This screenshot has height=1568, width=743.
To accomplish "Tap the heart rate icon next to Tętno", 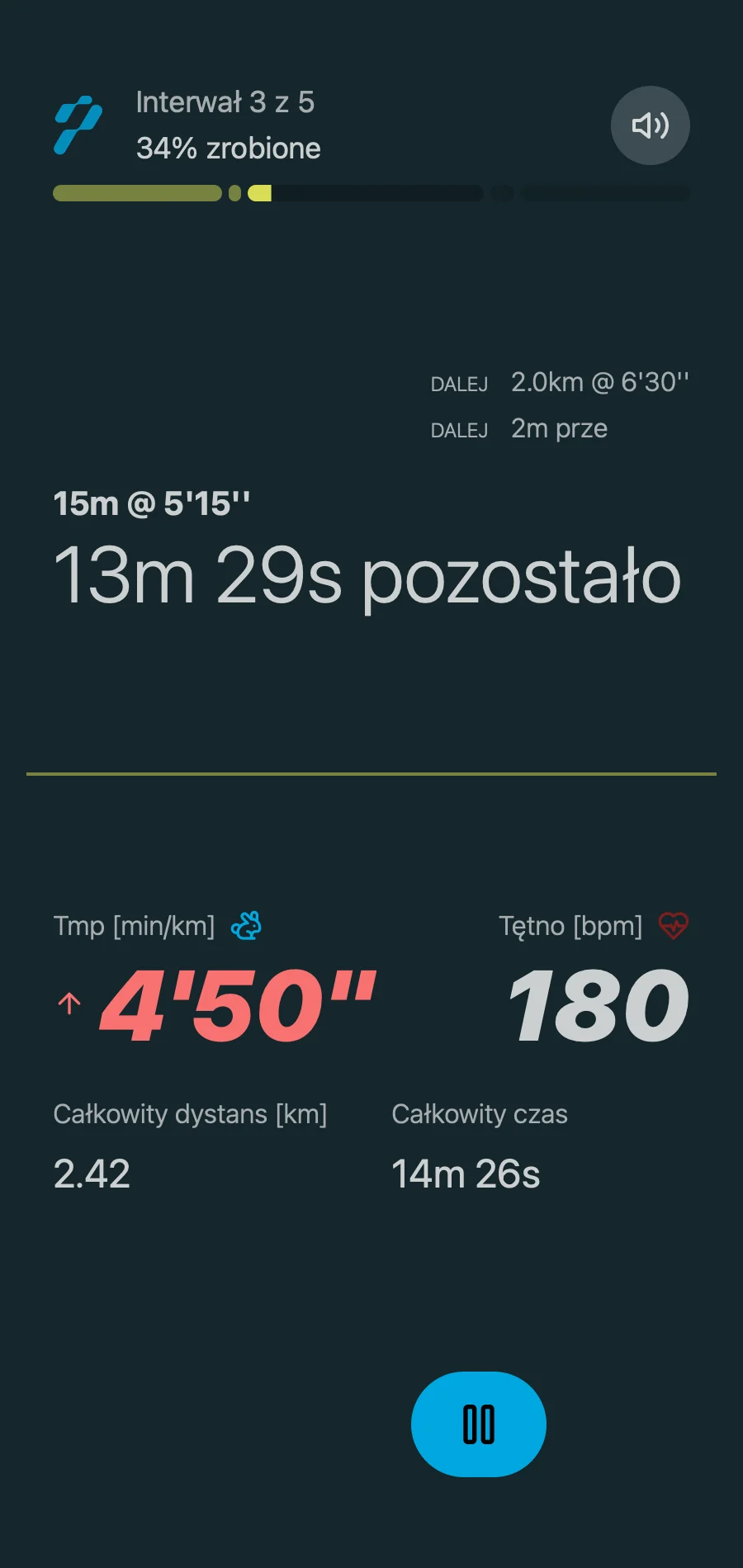I will tap(672, 926).
